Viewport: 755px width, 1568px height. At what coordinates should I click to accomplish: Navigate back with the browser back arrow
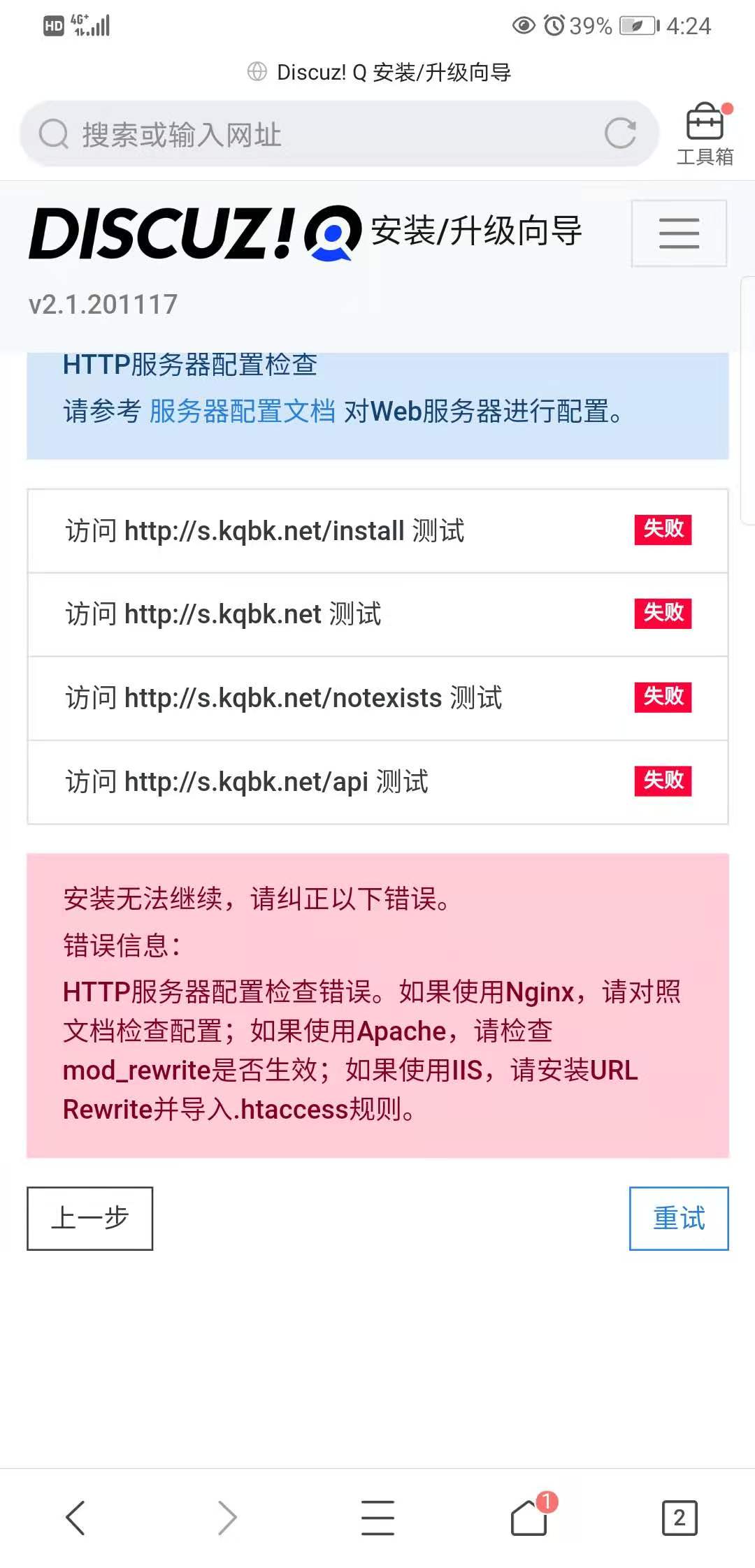(x=75, y=1518)
